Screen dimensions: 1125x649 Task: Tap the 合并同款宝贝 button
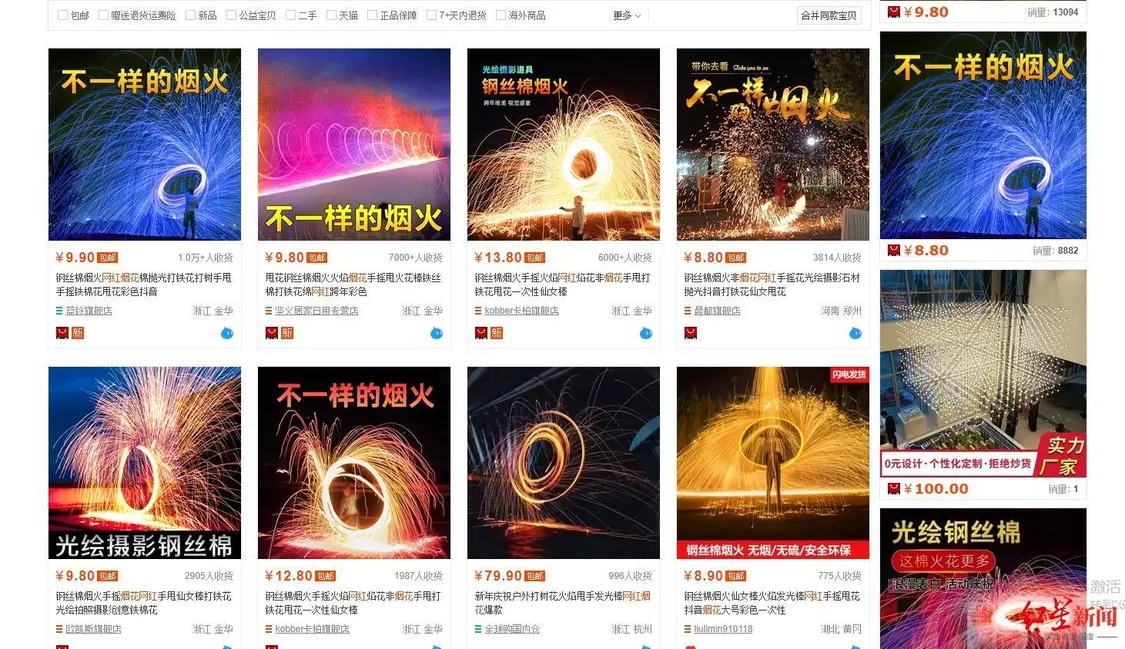point(829,16)
